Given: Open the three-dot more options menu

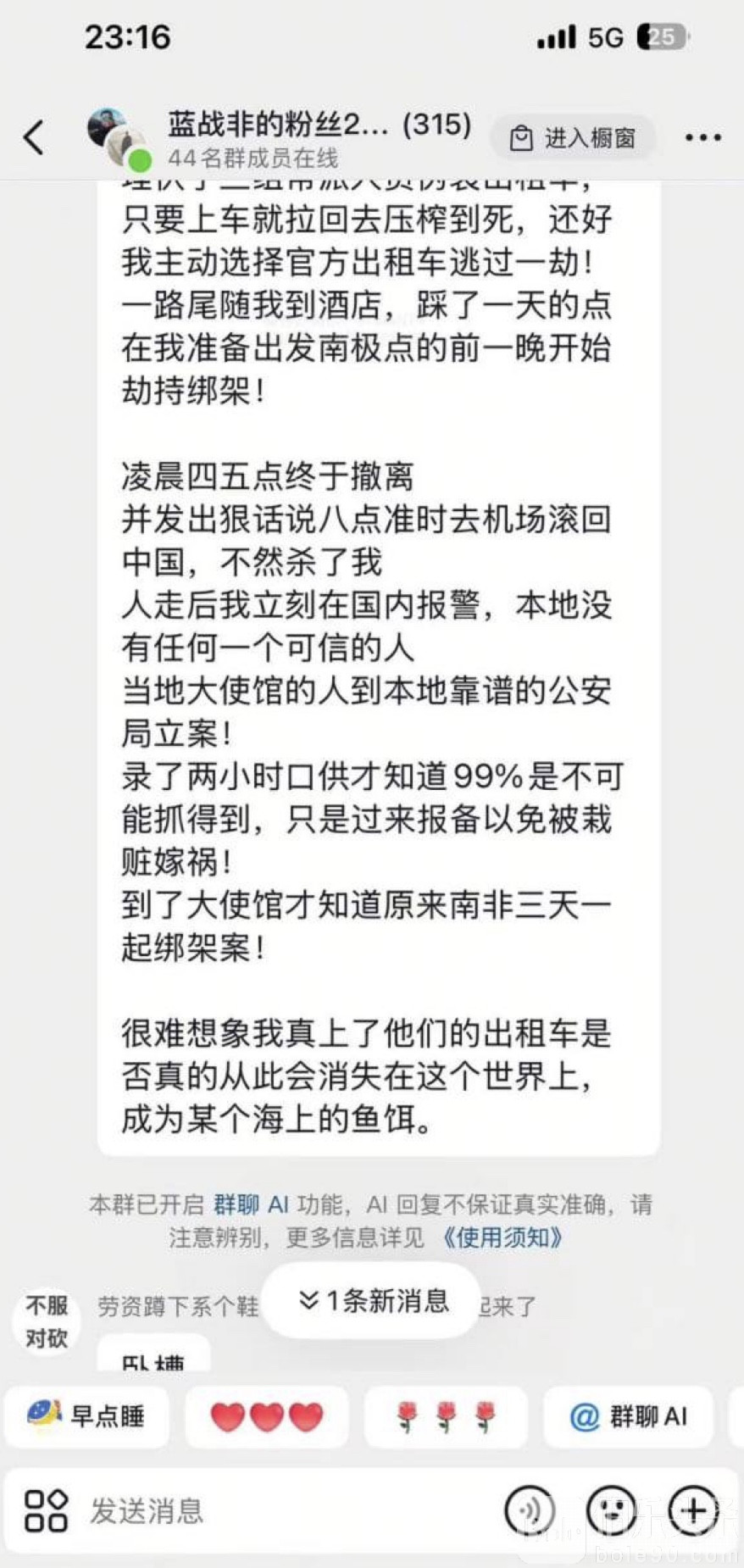Looking at the screenshot, I should [702, 137].
